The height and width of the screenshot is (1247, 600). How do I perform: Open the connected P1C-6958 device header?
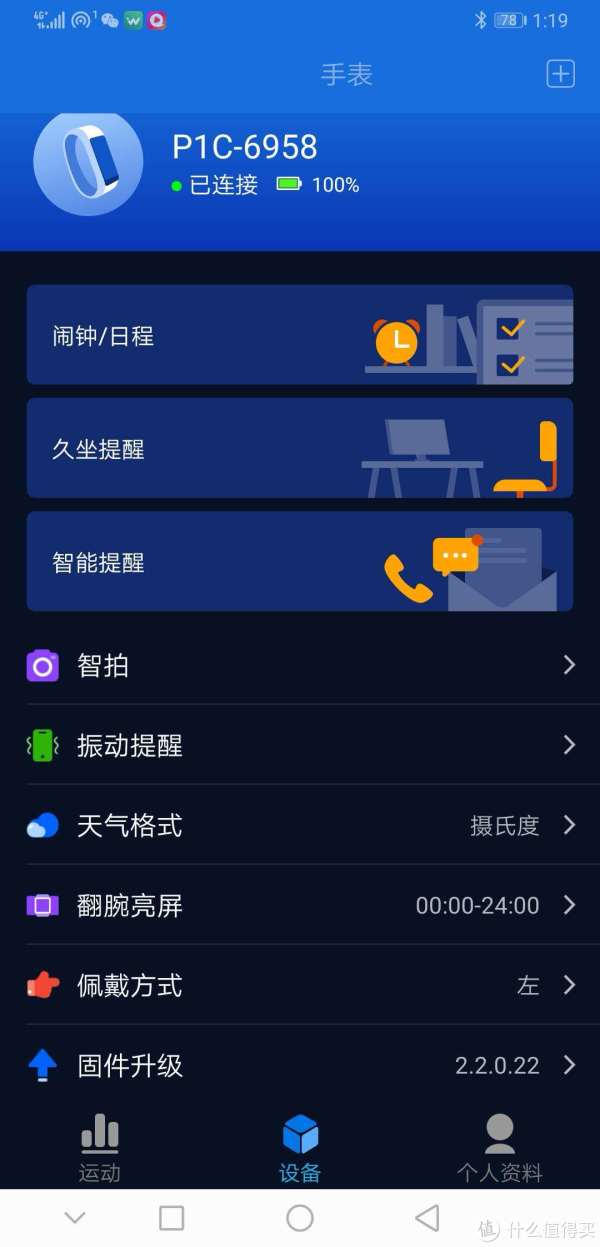point(244,165)
